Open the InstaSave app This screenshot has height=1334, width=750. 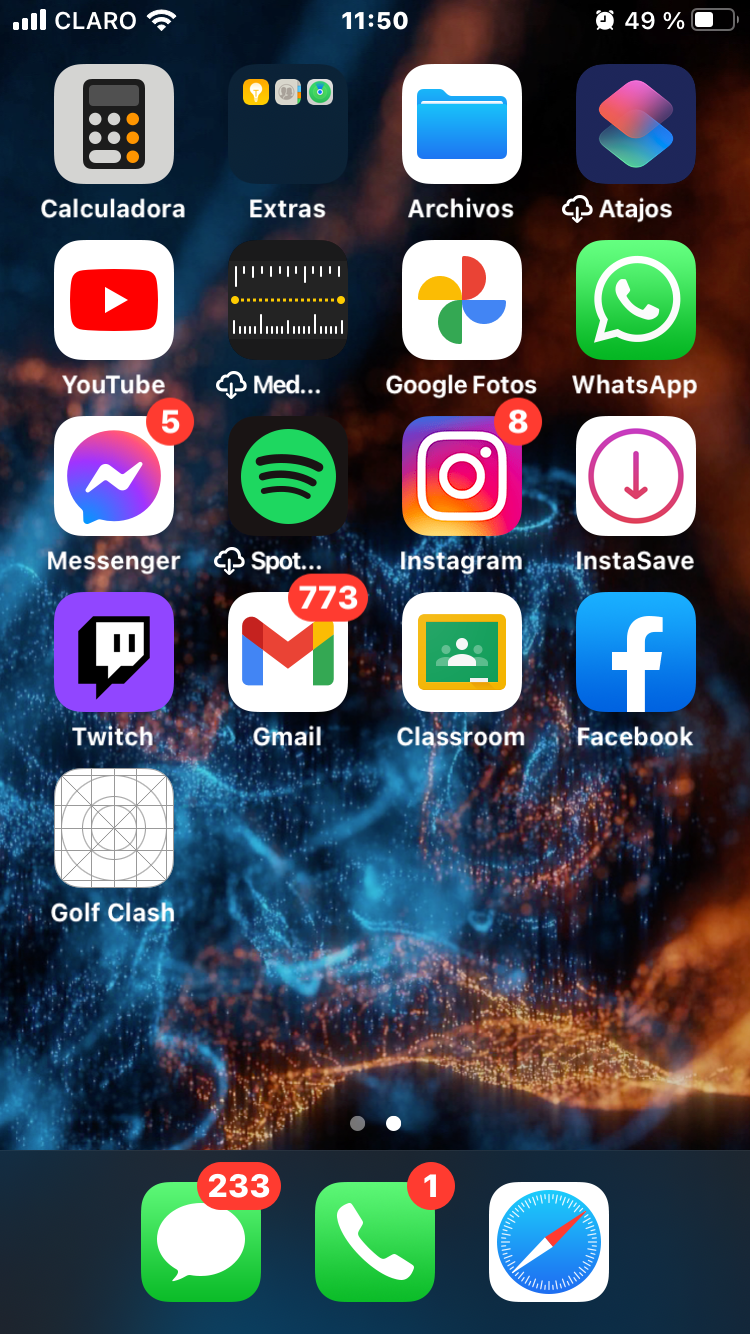click(x=635, y=476)
